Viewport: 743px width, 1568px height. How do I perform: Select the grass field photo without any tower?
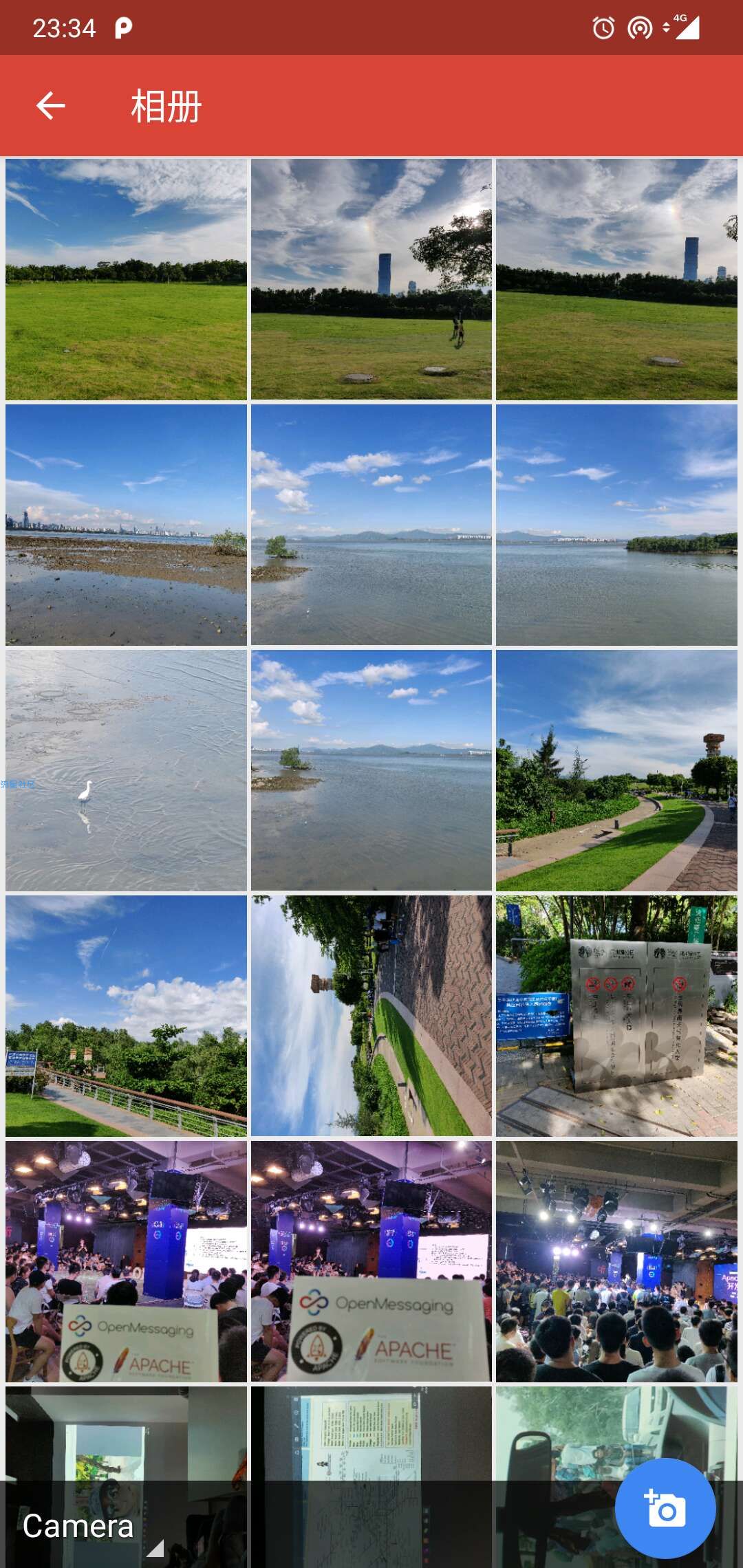point(126,279)
